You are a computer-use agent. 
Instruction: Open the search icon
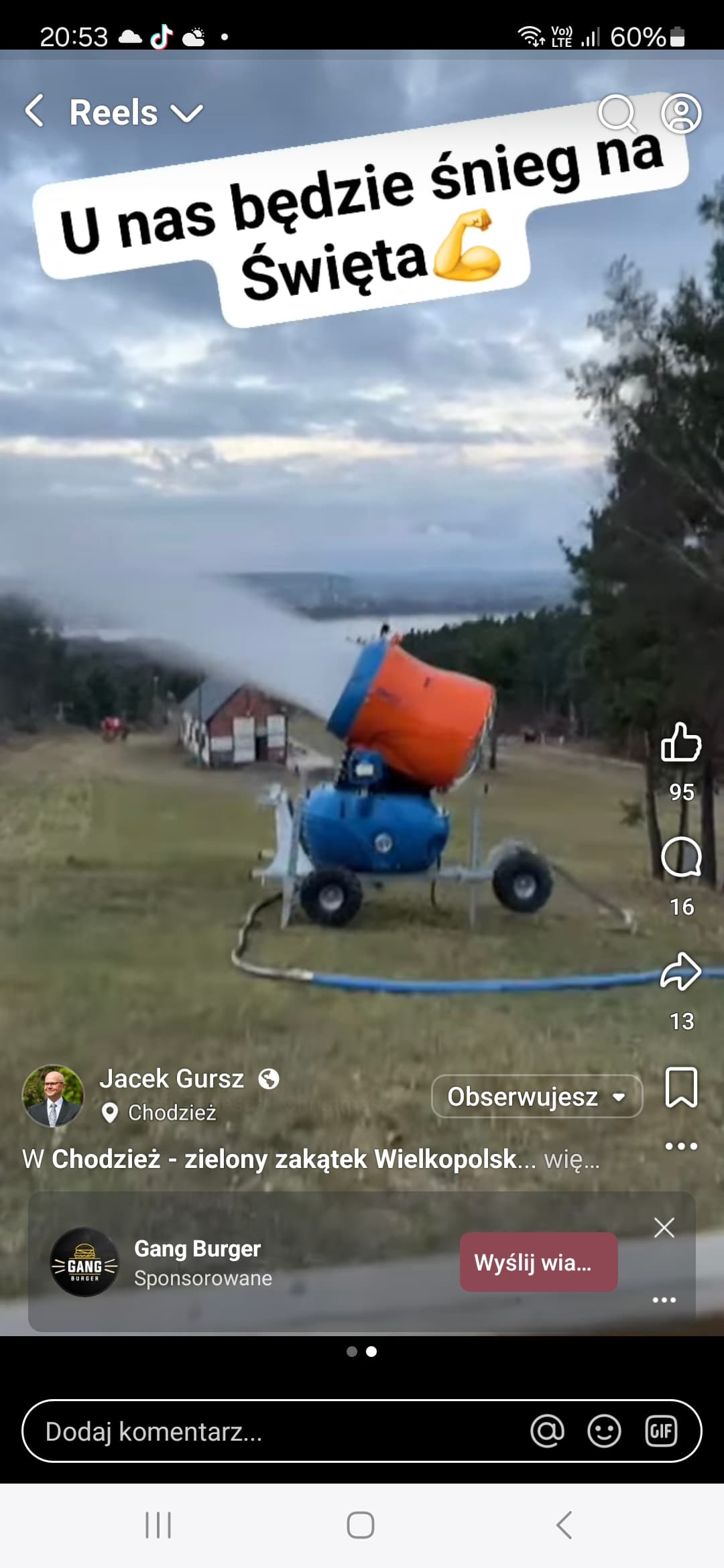617,113
